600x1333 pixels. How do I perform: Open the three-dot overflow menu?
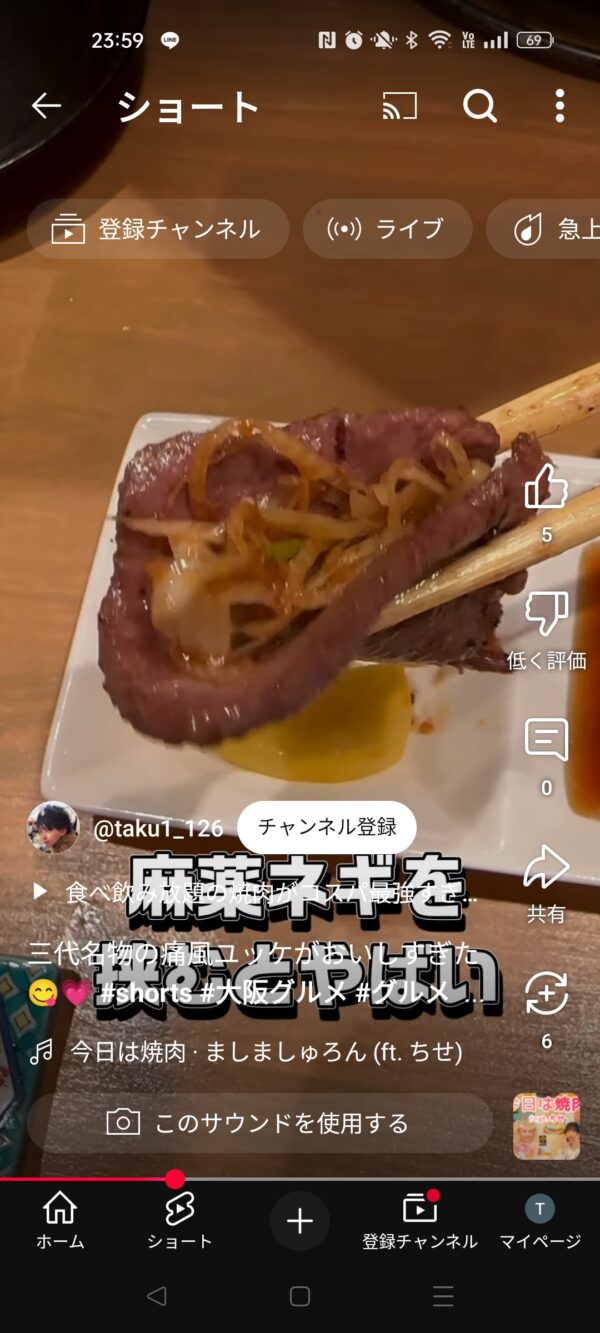coord(560,105)
